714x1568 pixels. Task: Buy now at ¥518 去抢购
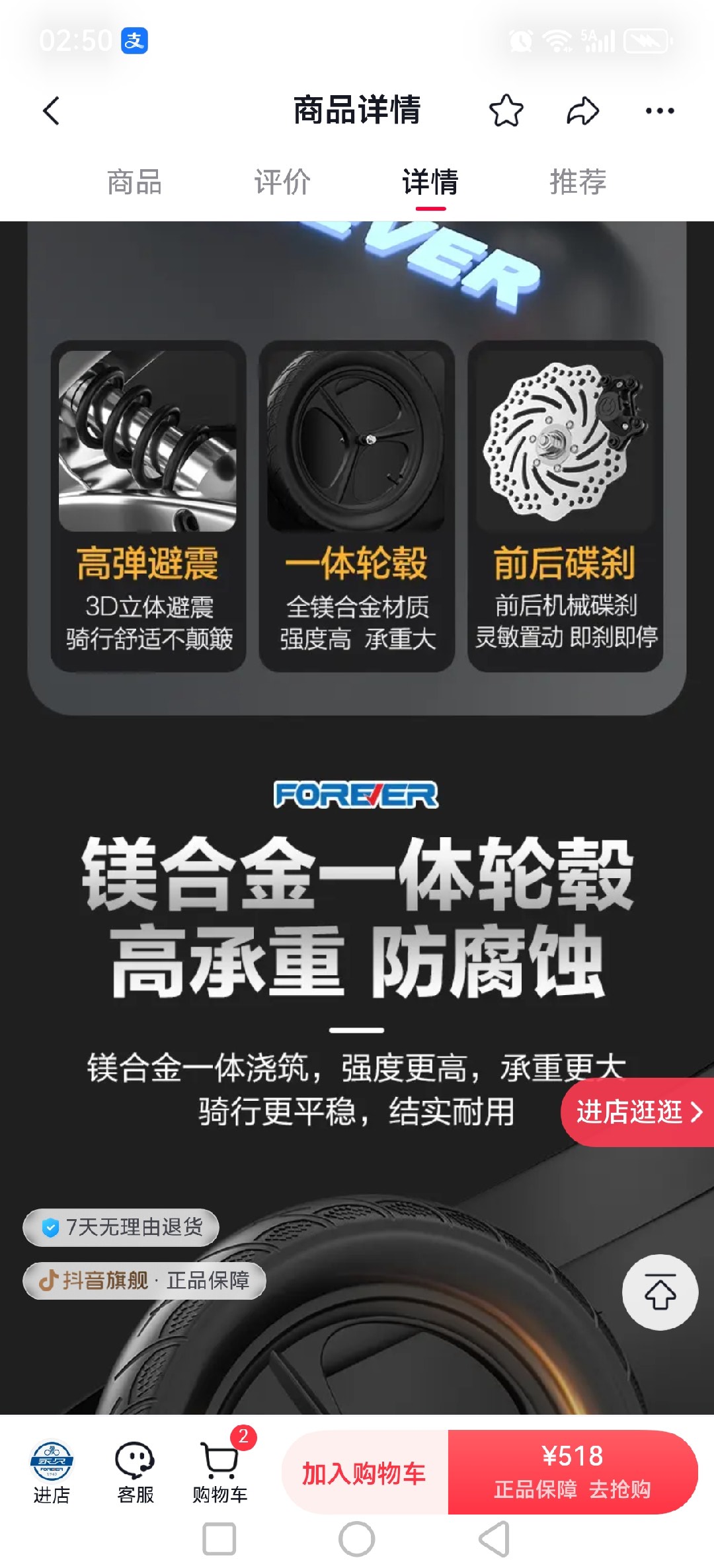573,1472
